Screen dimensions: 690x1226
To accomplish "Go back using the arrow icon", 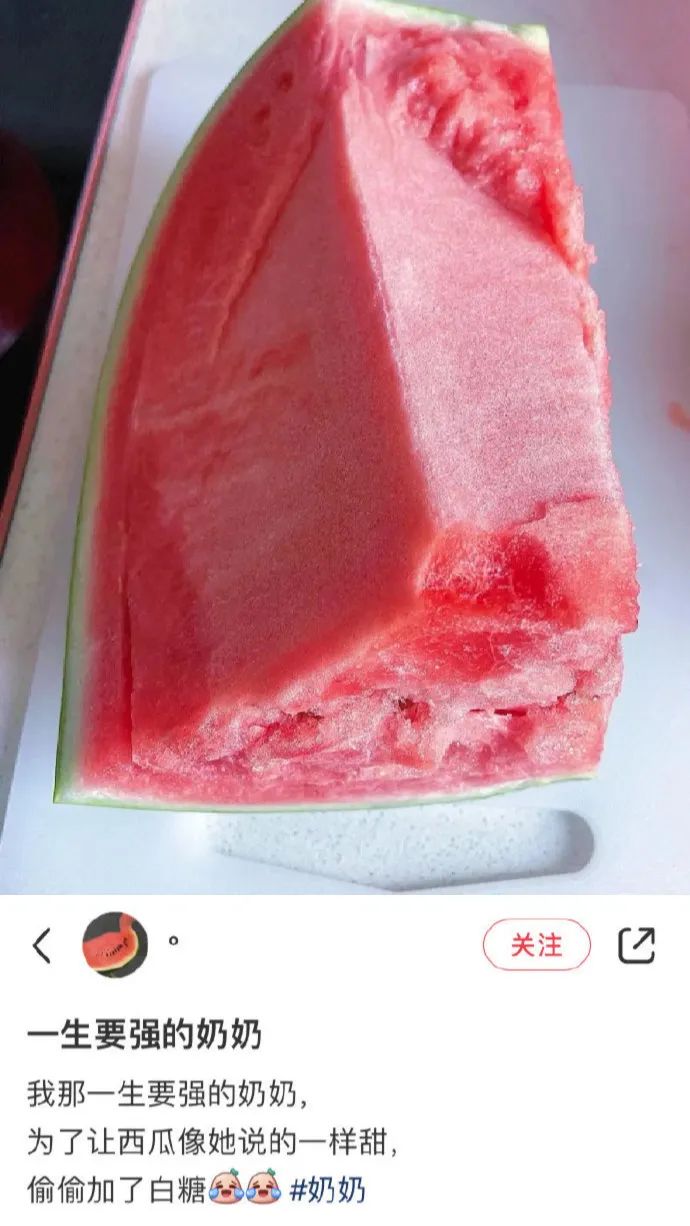I will [x=41, y=945].
